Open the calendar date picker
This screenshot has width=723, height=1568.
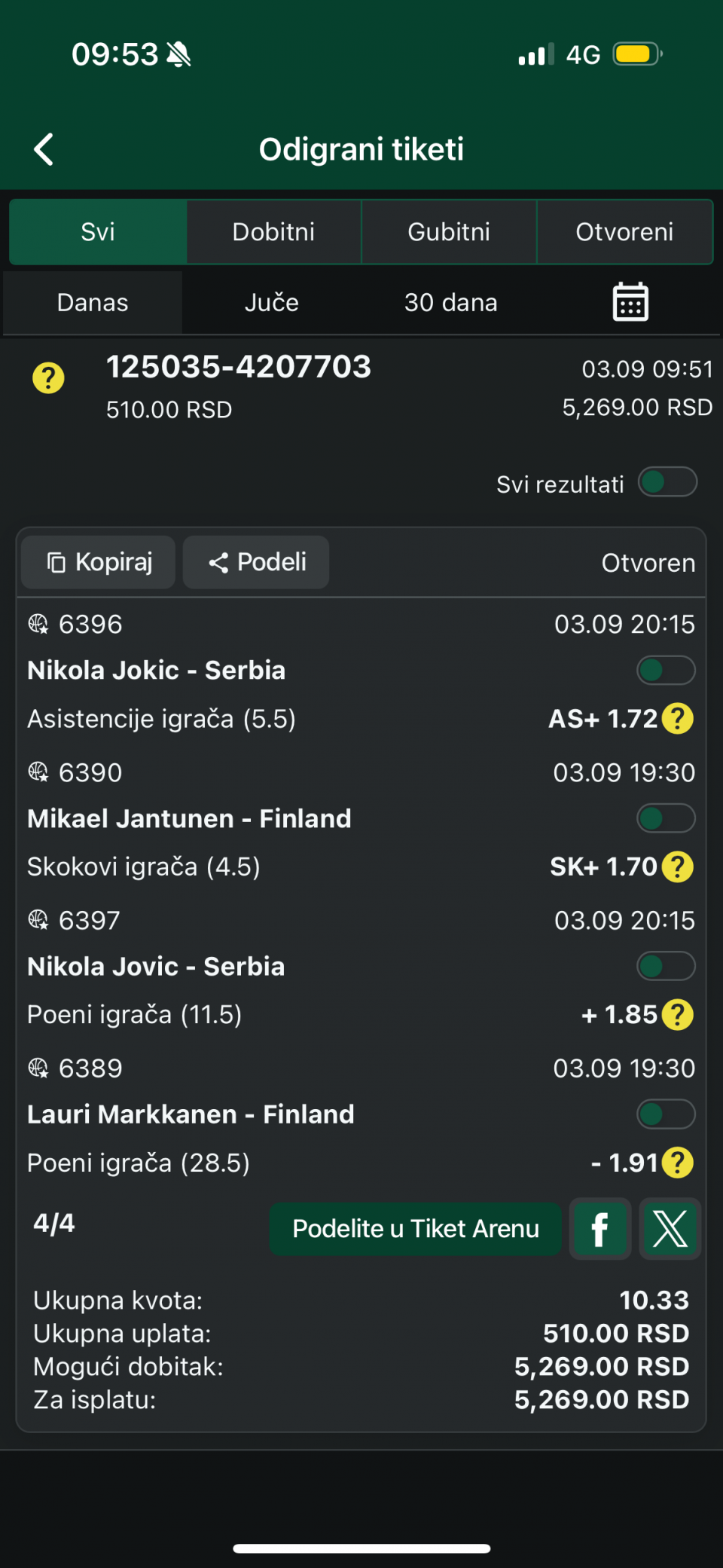(x=630, y=302)
